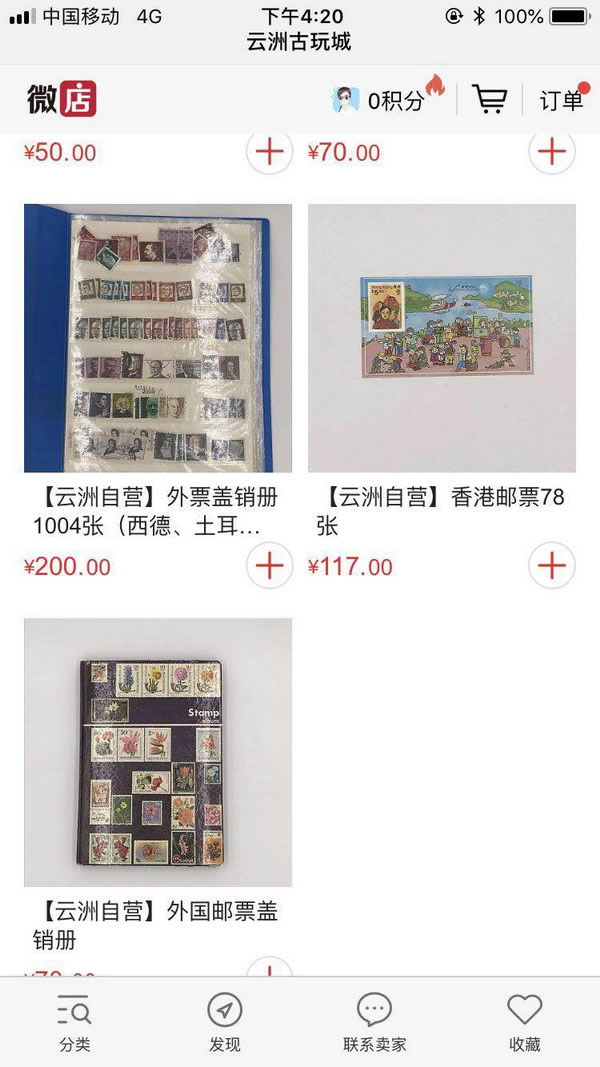
Task: Switch to the 发现 tab
Action: click(225, 1022)
